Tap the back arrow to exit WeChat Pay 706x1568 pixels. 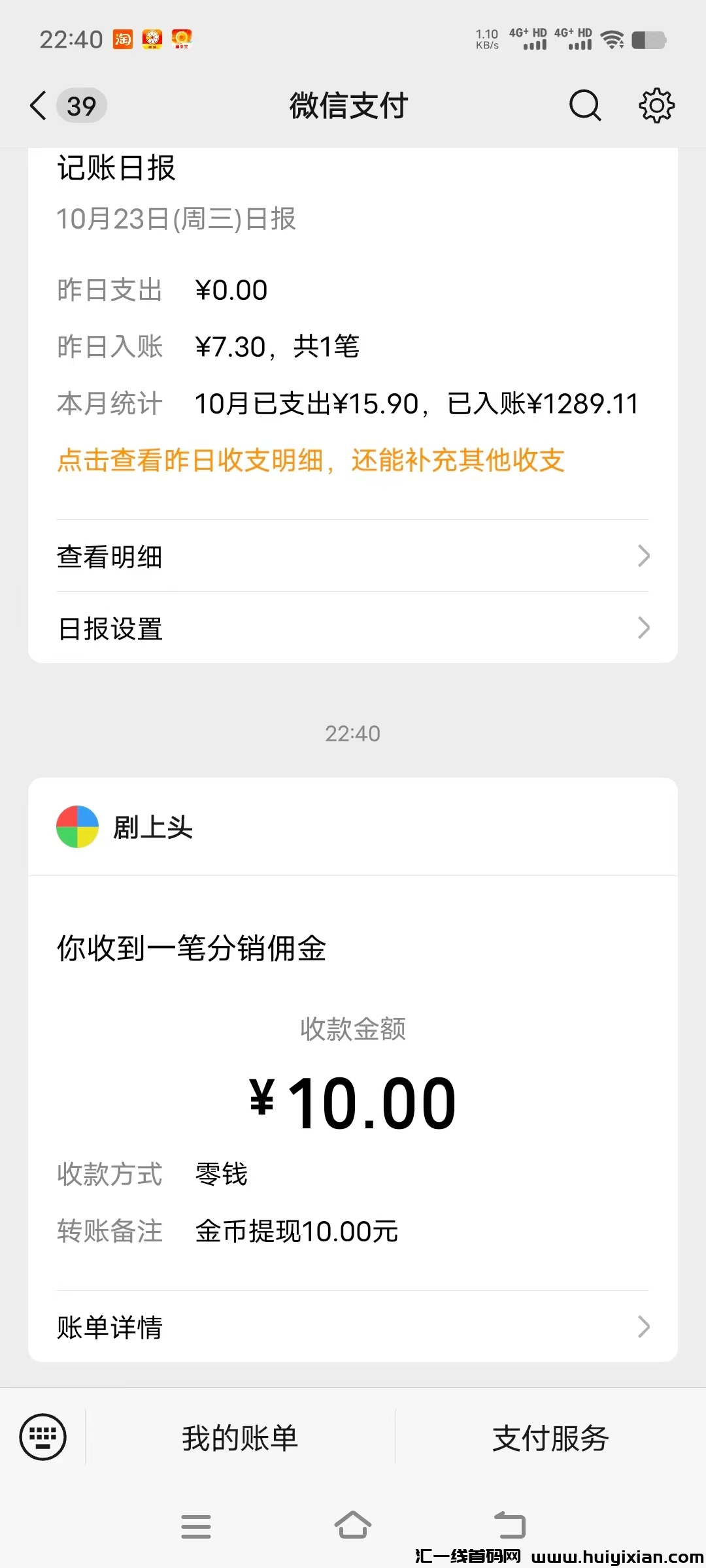coord(37,105)
